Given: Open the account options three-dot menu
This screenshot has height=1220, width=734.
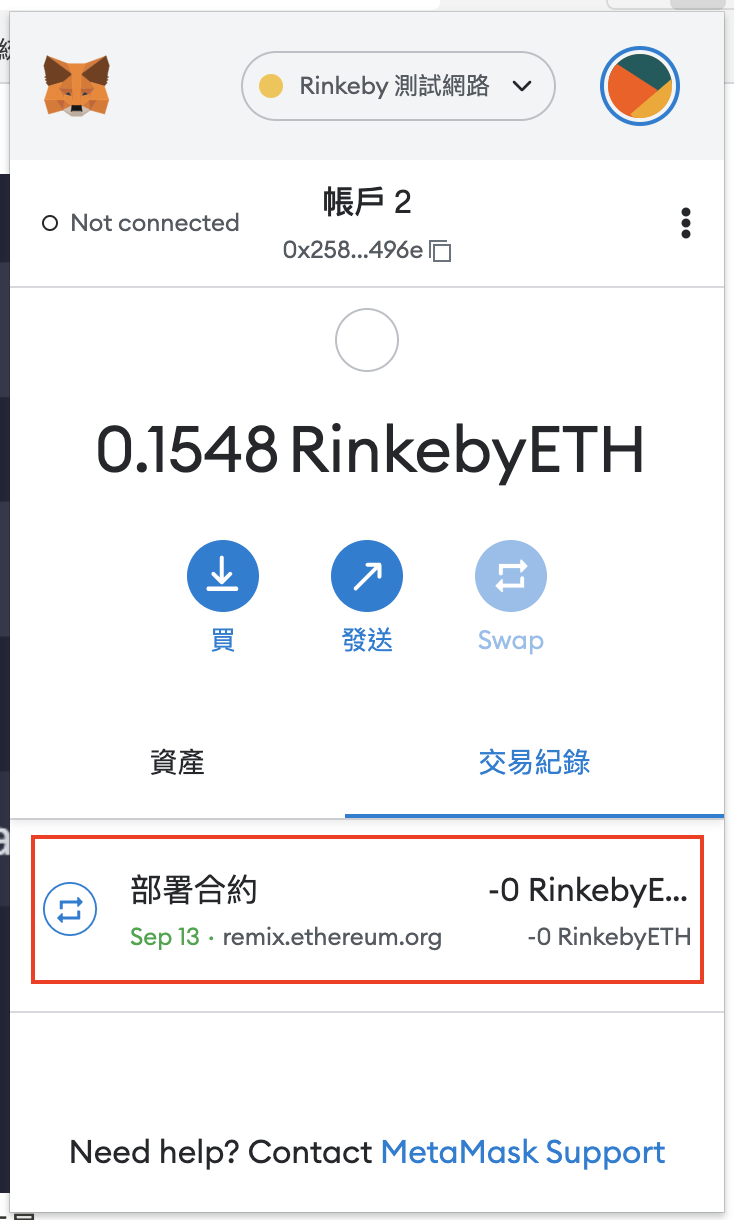Looking at the screenshot, I should (x=685, y=223).
